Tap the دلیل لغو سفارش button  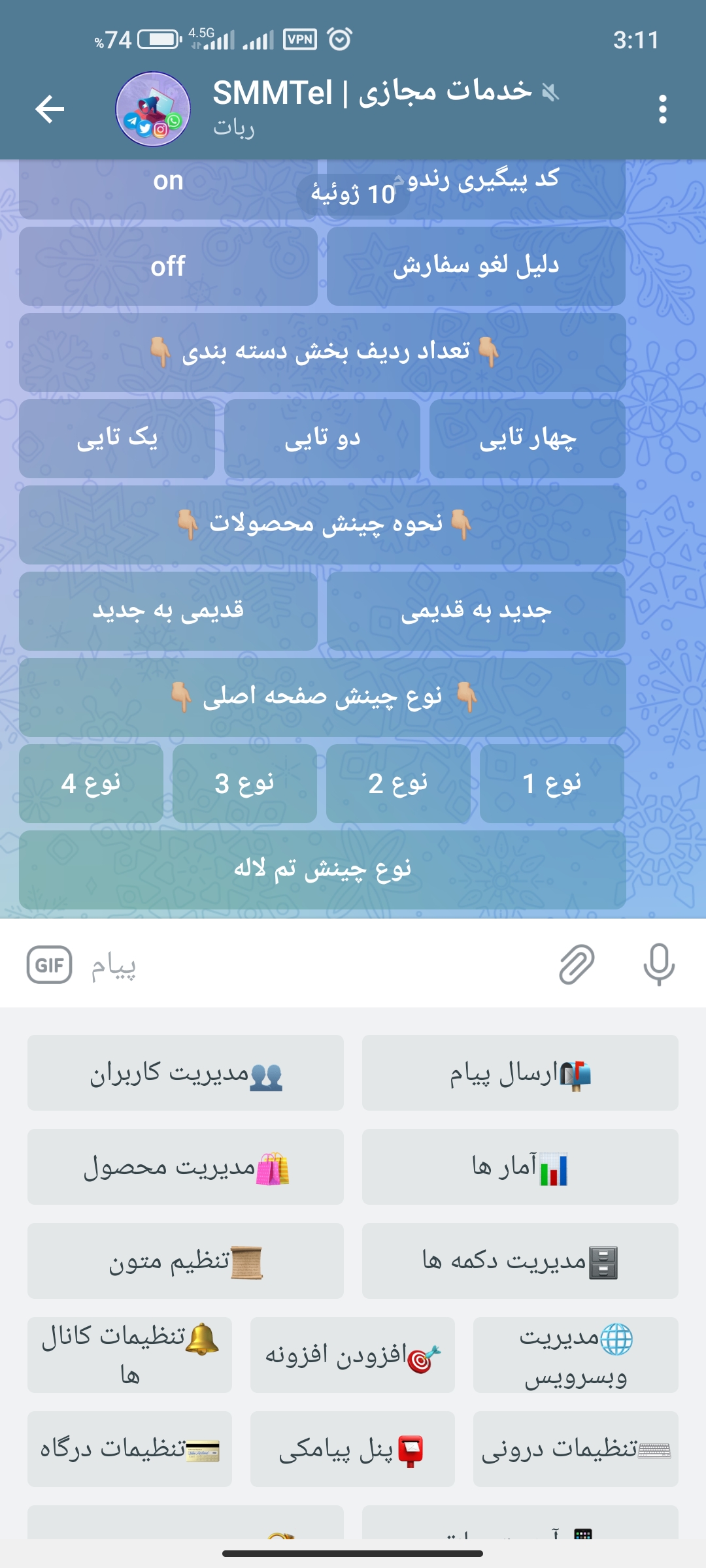[476, 267]
